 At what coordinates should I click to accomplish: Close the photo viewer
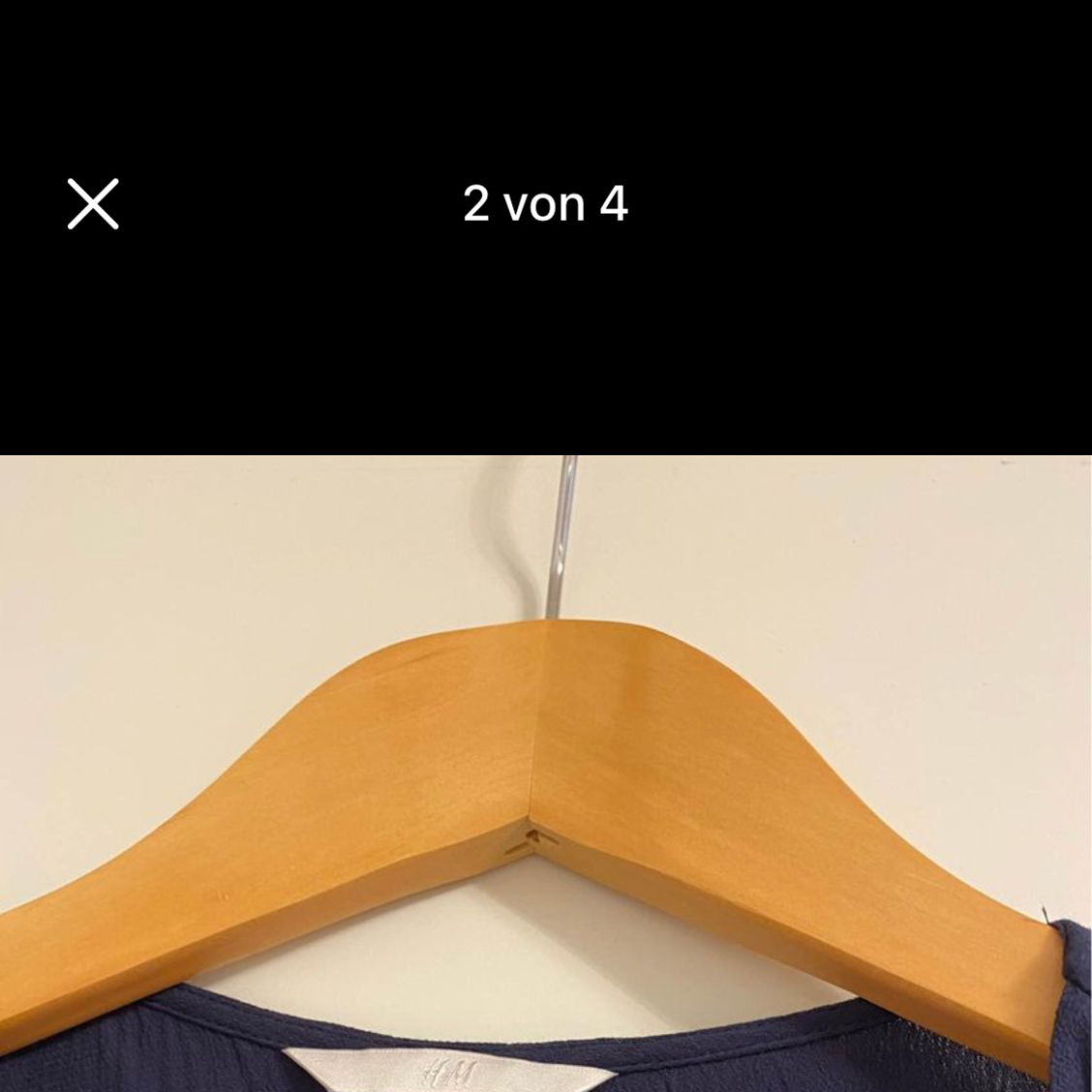pyautogui.click(x=93, y=203)
